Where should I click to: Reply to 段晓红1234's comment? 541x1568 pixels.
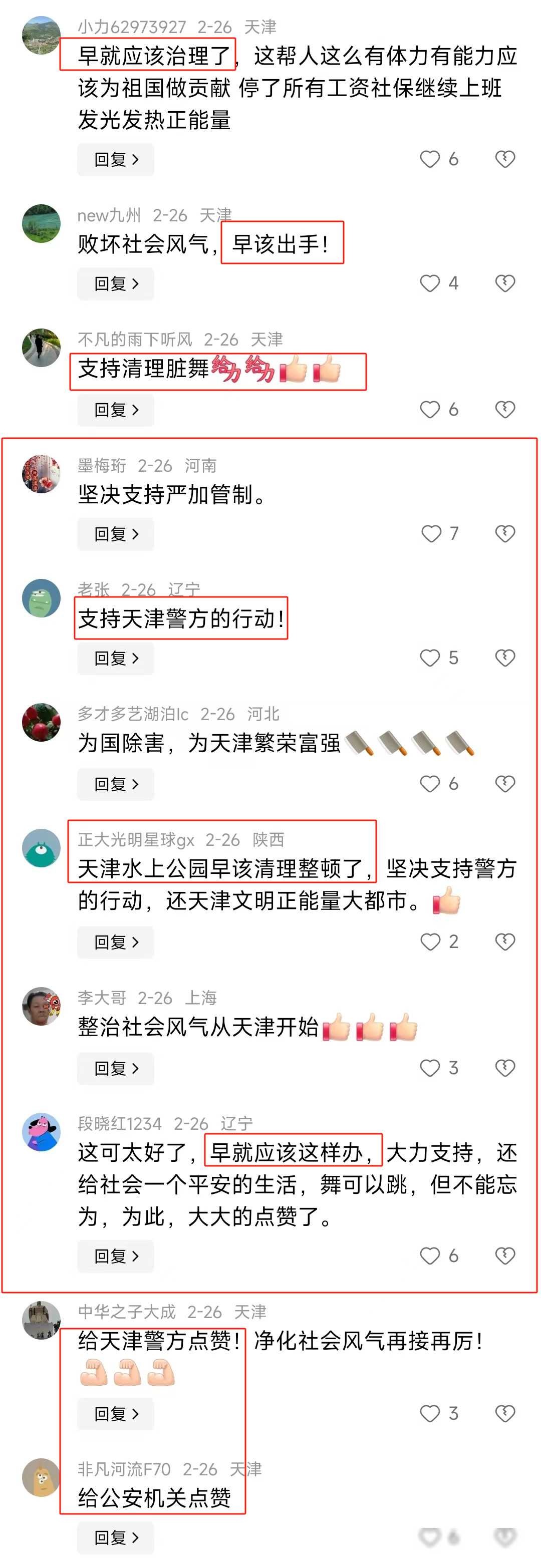click(116, 1256)
